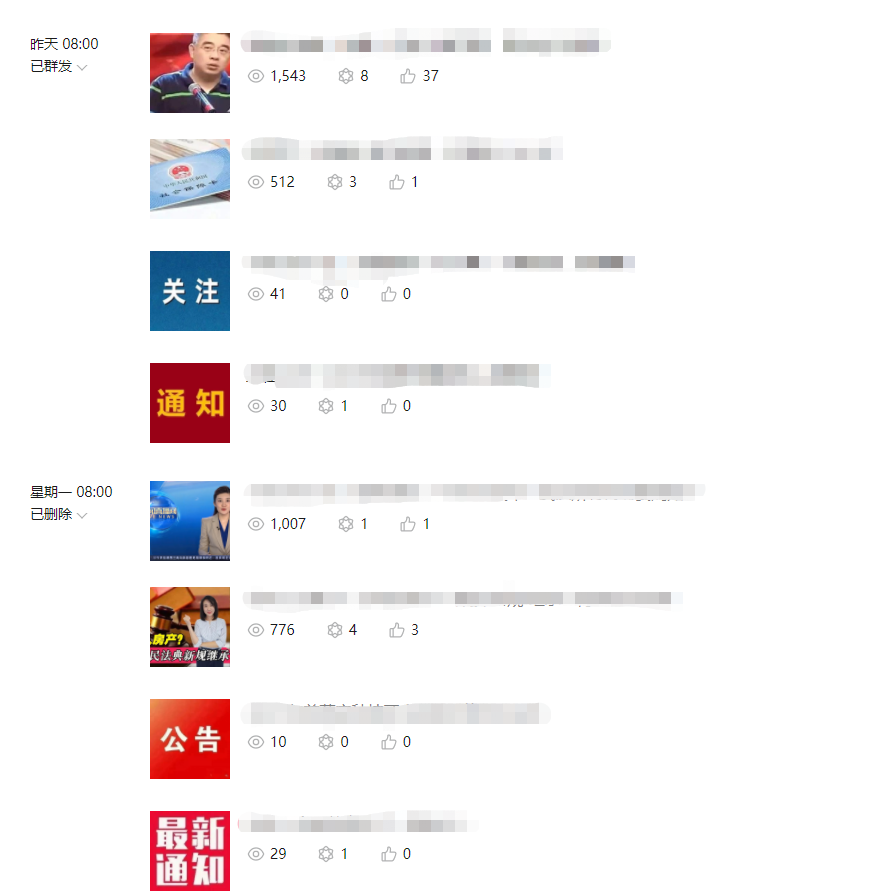Expand the 已删除 status dropdown
Screen dimensions: 877x893
82,515
